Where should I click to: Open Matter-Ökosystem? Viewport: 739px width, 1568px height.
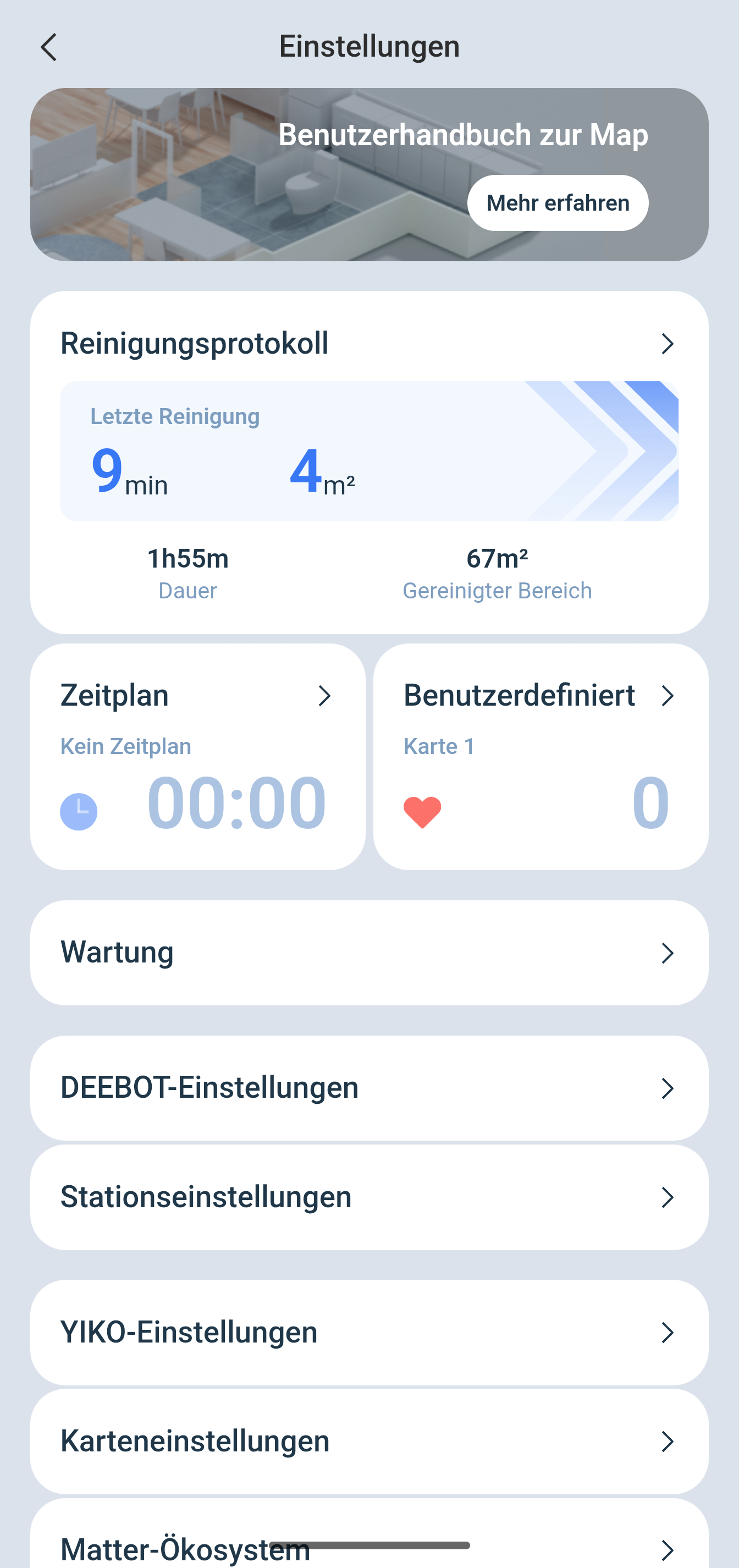point(369,1534)
